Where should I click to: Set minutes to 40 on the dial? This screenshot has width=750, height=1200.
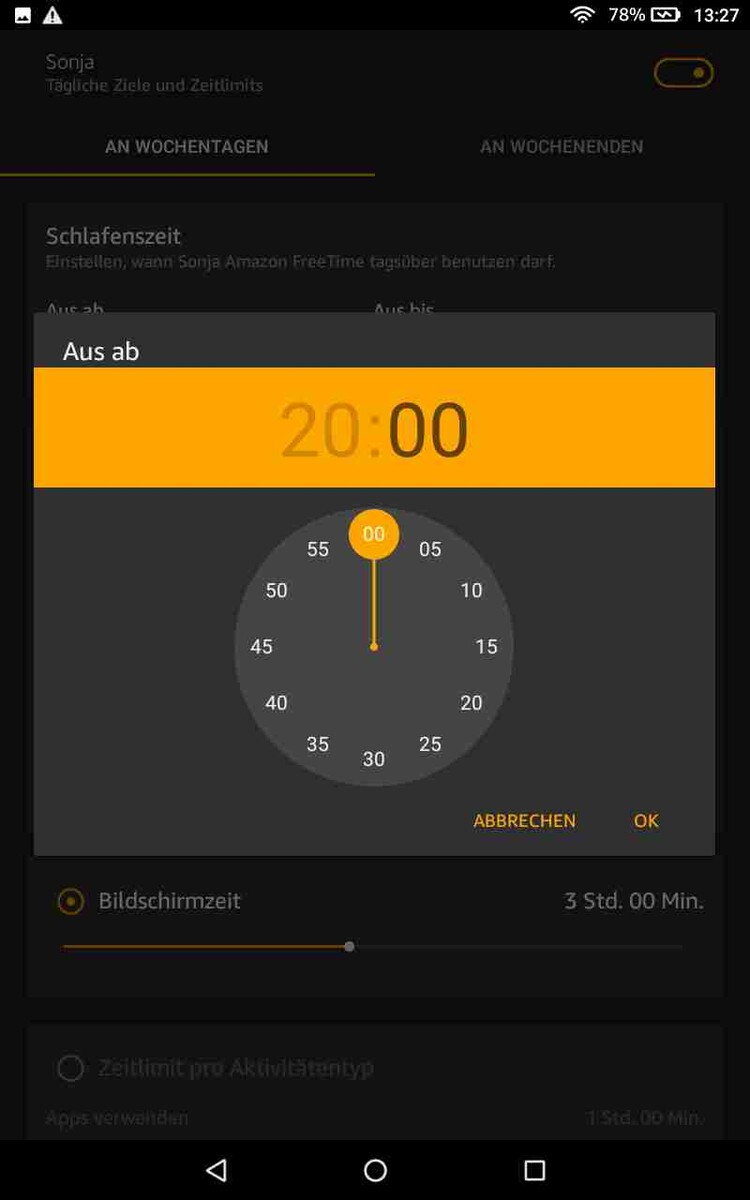point(277,703)
